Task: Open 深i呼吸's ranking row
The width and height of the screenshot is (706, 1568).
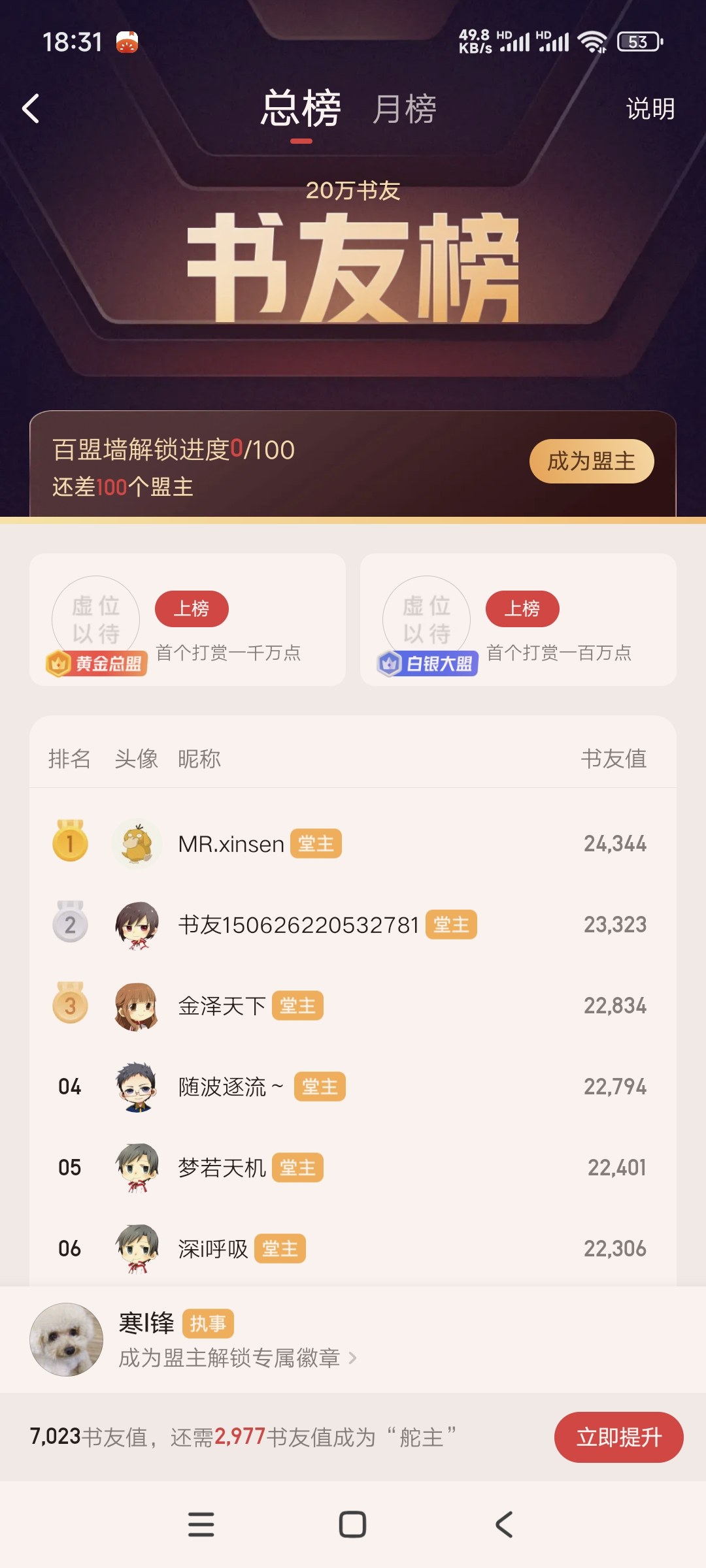Action: (x=353, y=1249)
